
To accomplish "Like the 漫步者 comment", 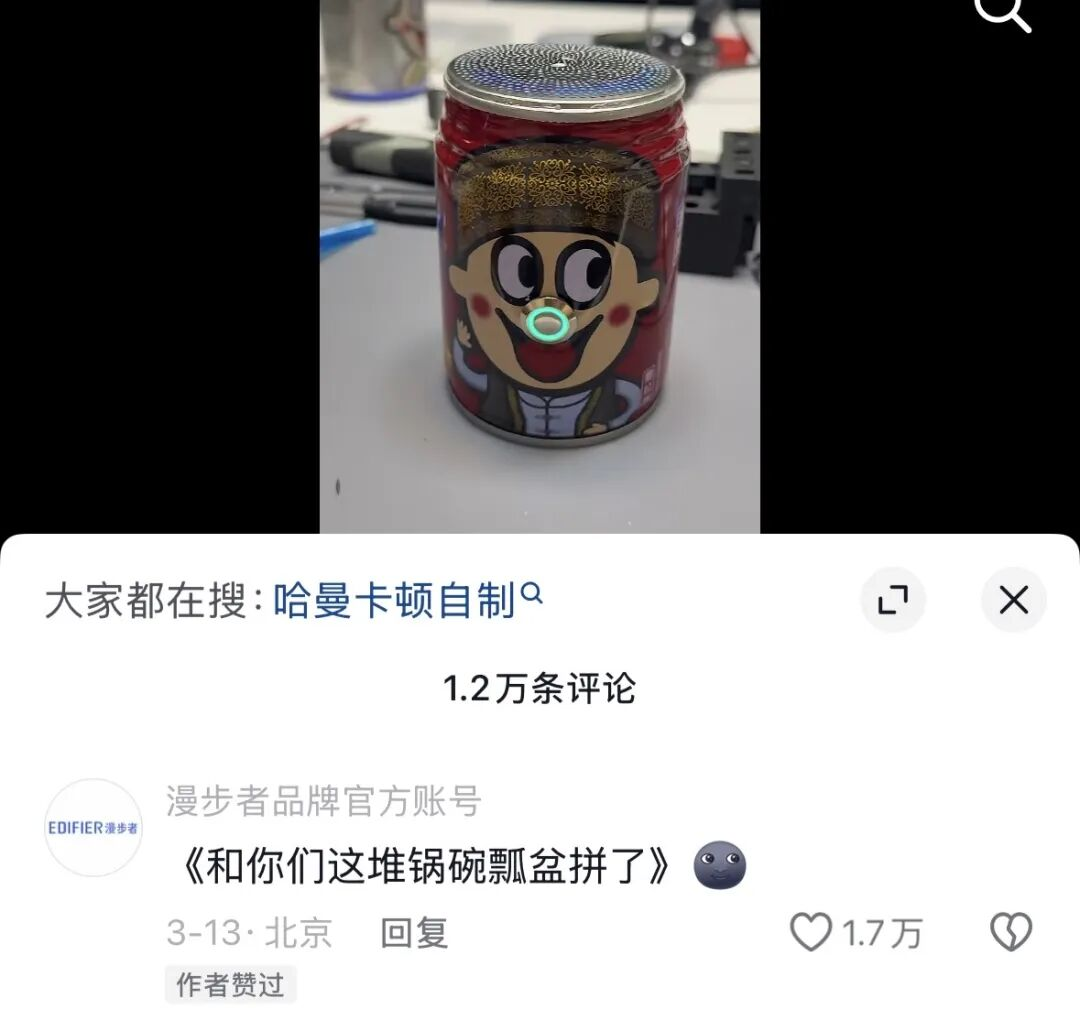I will [811, 933].
